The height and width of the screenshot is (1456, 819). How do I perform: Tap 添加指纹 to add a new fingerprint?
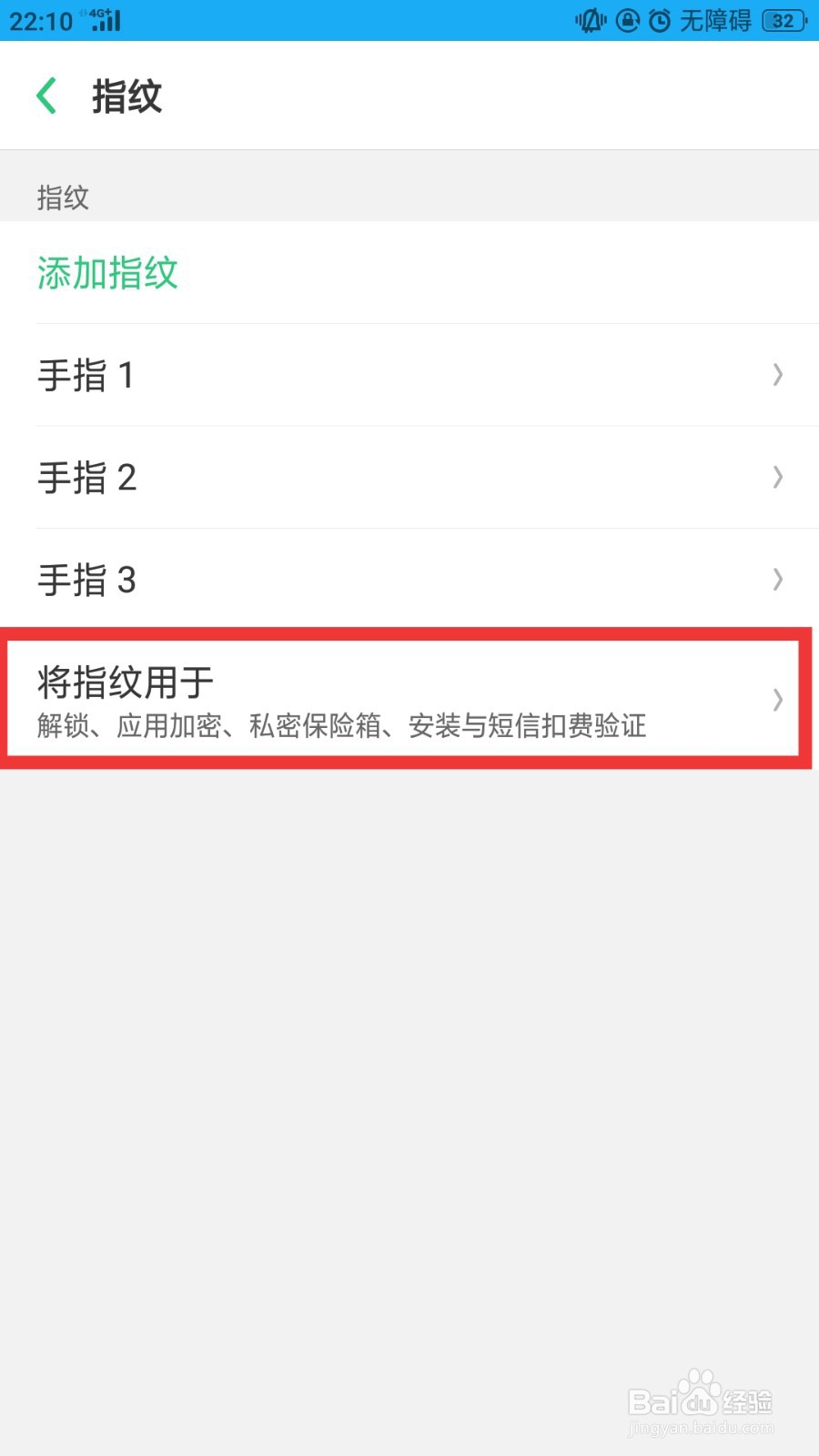click(x=107, y=274)
